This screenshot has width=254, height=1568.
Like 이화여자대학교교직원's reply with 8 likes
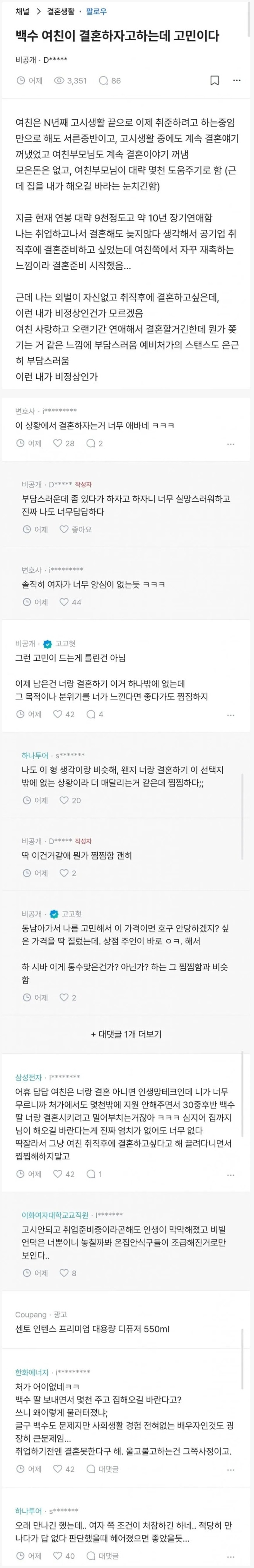click(68, 1273)
